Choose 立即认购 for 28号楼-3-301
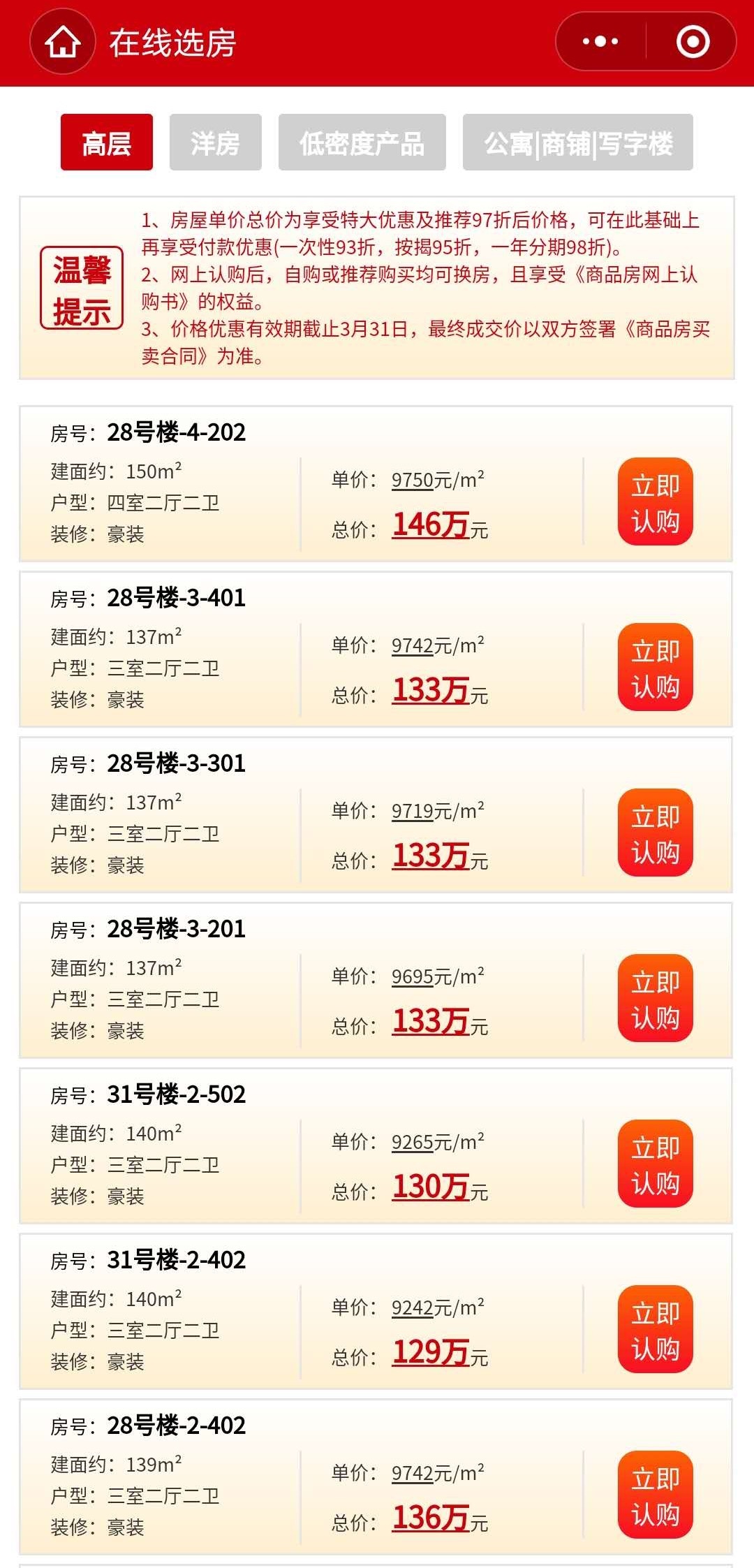Screen dimensions: 754x1568 click(655, 833)
